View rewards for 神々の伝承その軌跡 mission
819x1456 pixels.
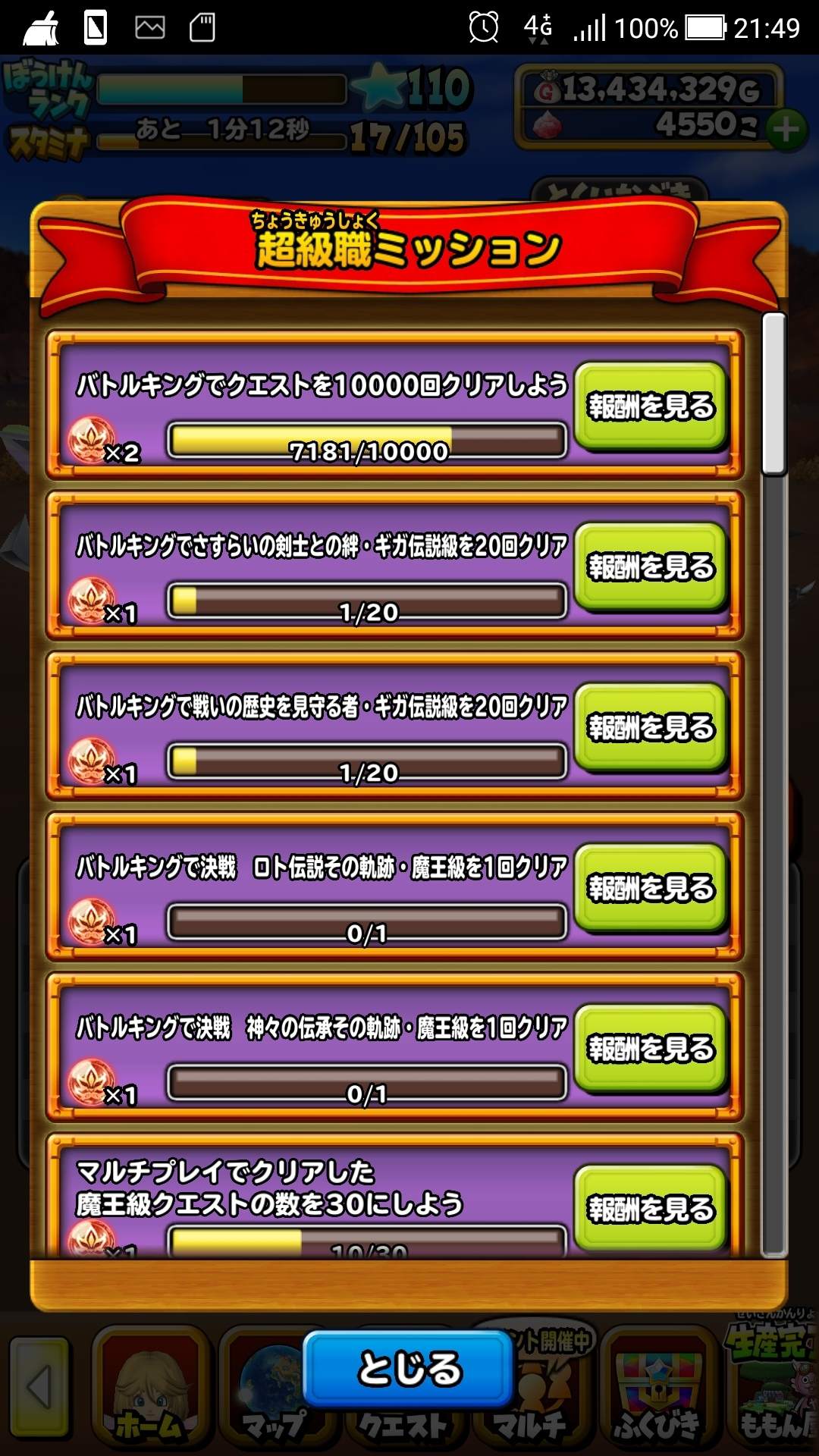(651, 1049)
